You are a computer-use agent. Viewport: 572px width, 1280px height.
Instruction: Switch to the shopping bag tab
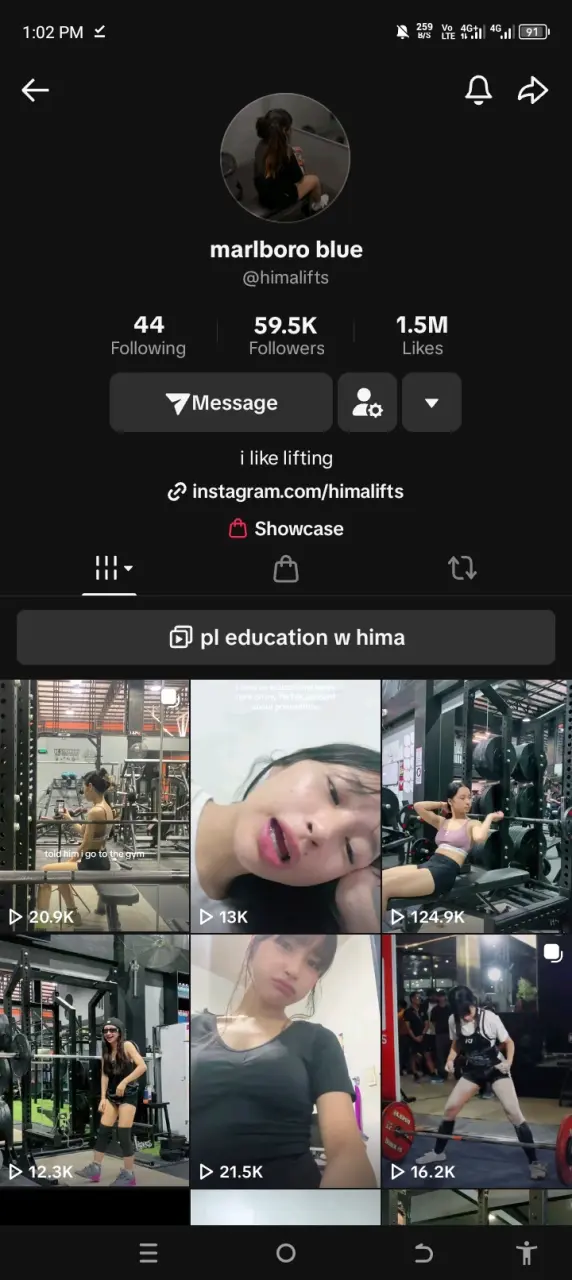[286, 569]
